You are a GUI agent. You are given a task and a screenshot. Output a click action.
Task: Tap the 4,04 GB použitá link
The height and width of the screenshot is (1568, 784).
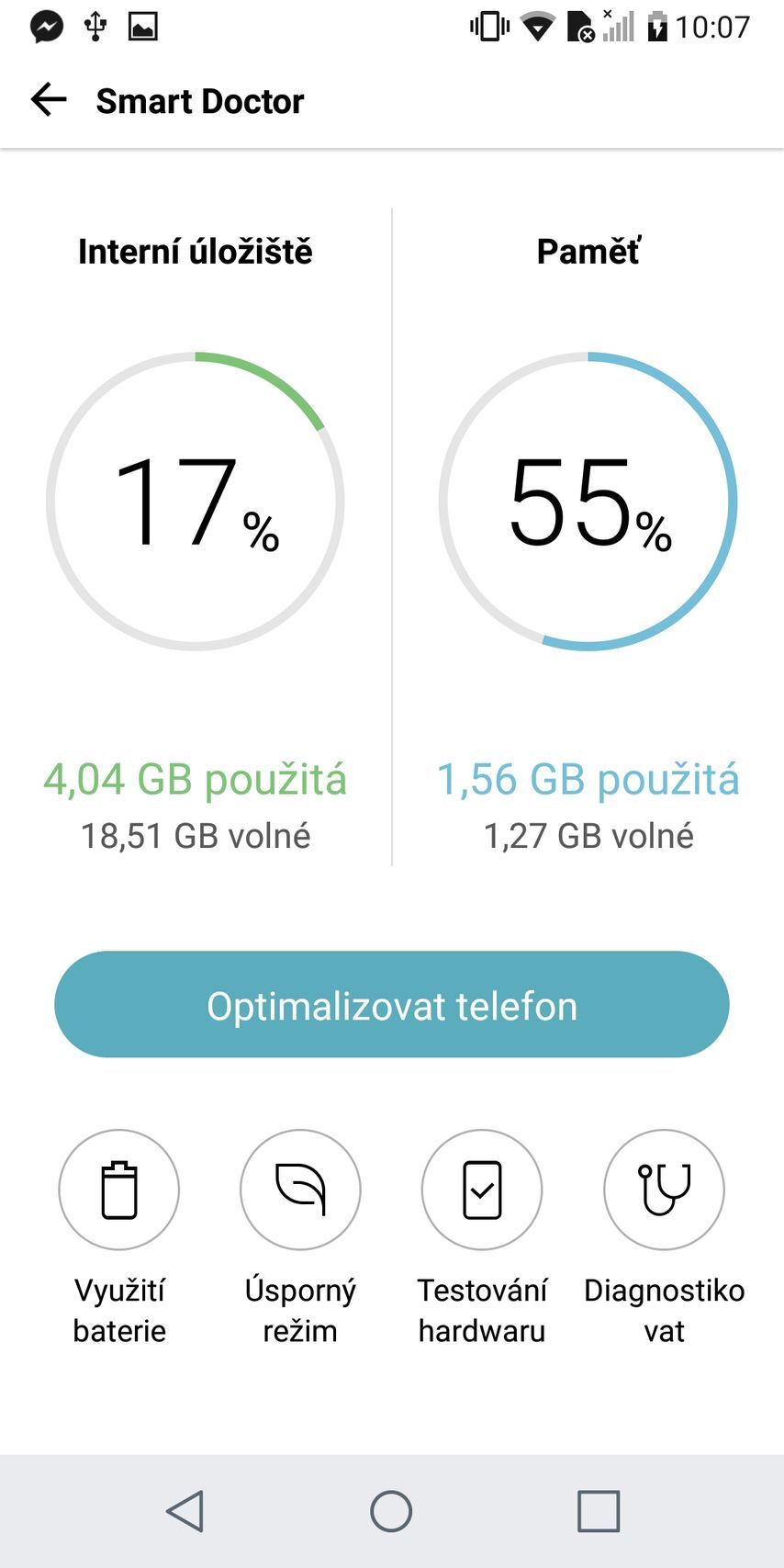click(x=196, y=779)
